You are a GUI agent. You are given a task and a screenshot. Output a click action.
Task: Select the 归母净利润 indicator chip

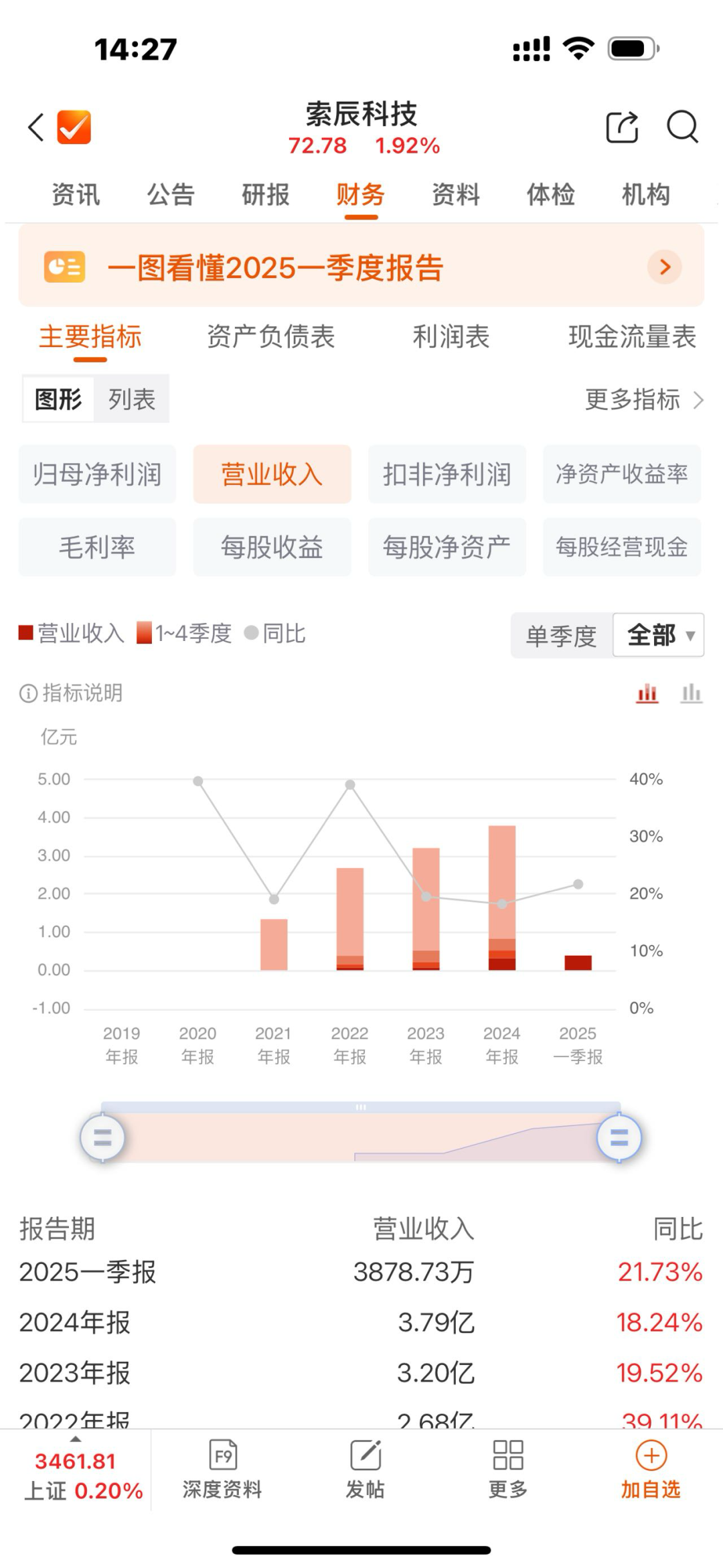pos(98,474)
